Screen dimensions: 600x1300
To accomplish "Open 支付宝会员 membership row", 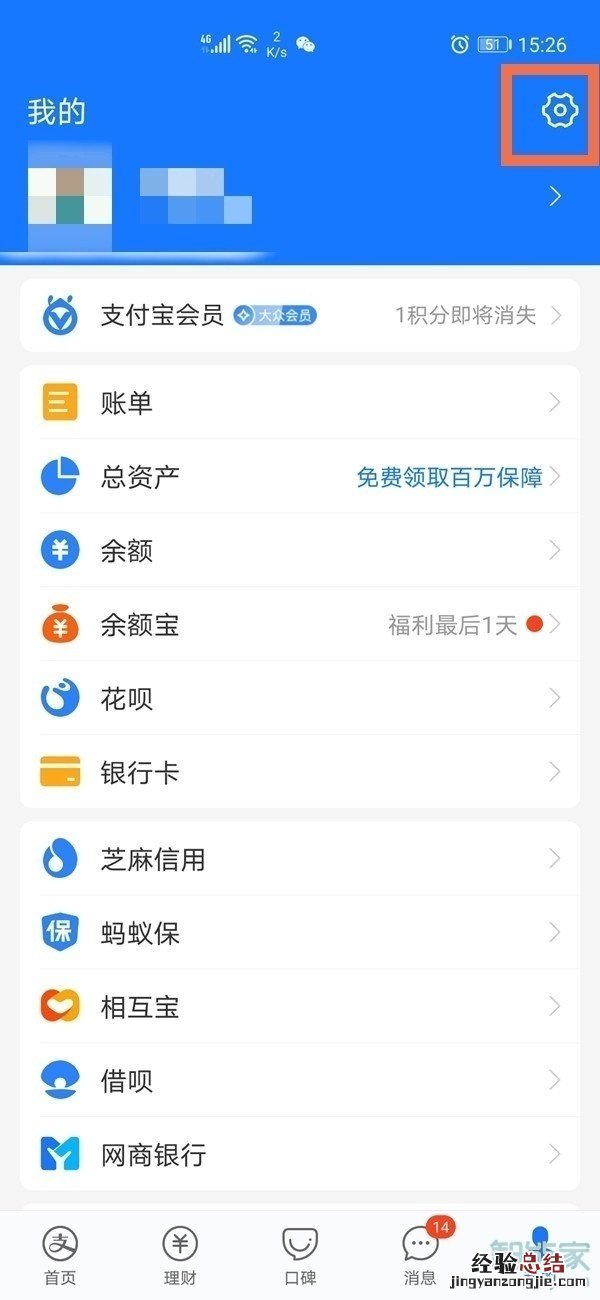I will pos(300,316).
